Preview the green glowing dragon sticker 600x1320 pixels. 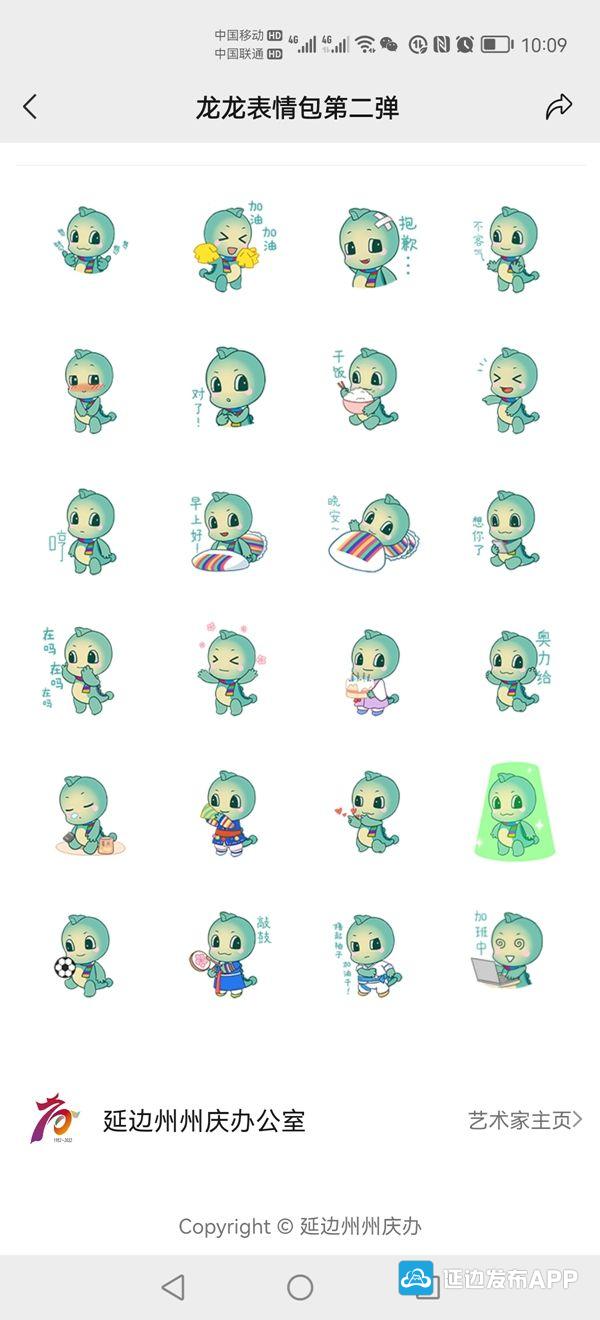515,812
